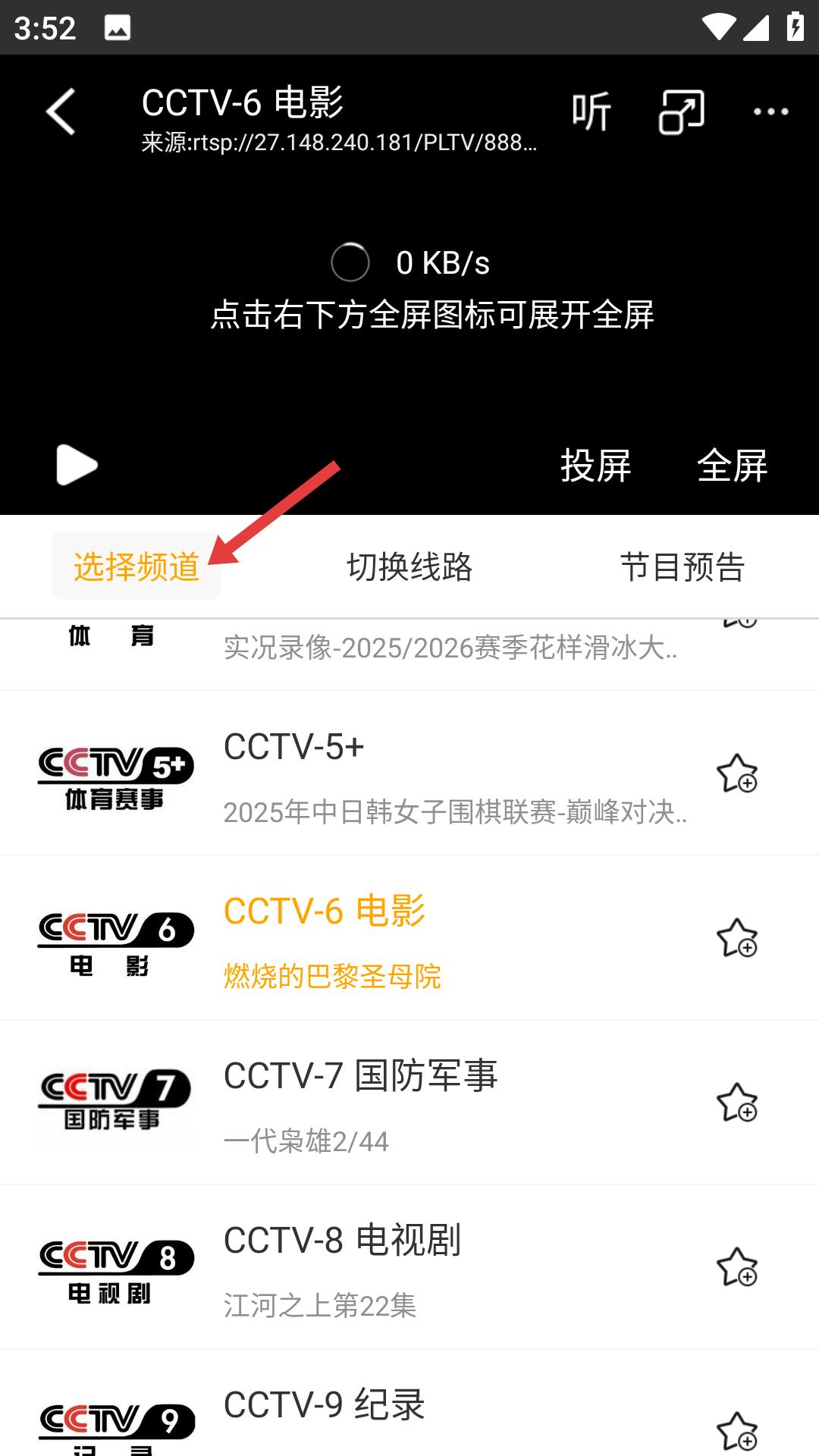Tap 投屏 to cast to screen
The width and height of the screenshot is (819, 1456).
596,468
